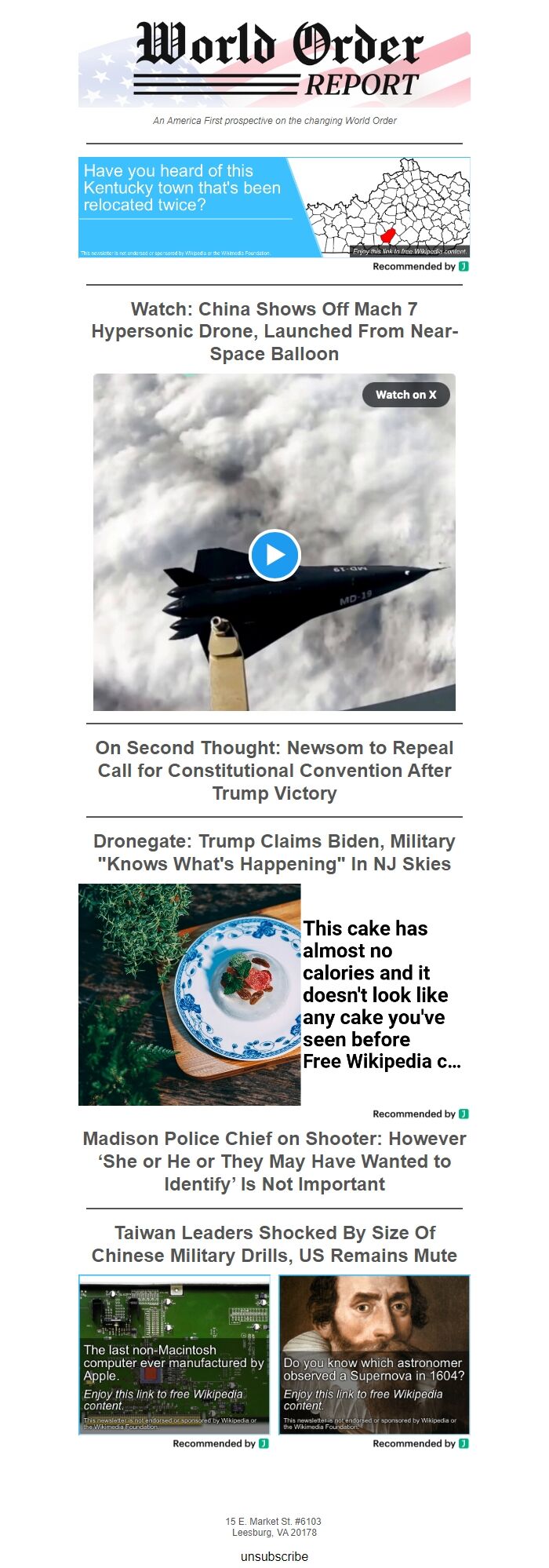The height and width of the screenshot is (1568, 549).
Task: Open the no-calorie cake Wikipedia card
Action: (x=274, y=994)
